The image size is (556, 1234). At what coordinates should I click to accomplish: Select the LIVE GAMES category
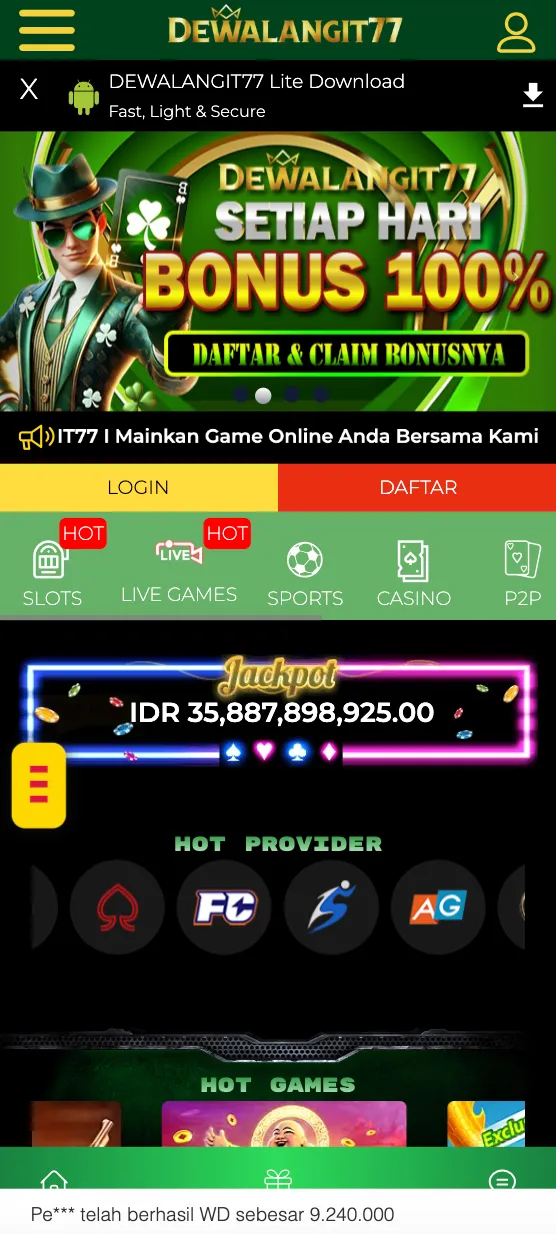(x=179, y=572)
